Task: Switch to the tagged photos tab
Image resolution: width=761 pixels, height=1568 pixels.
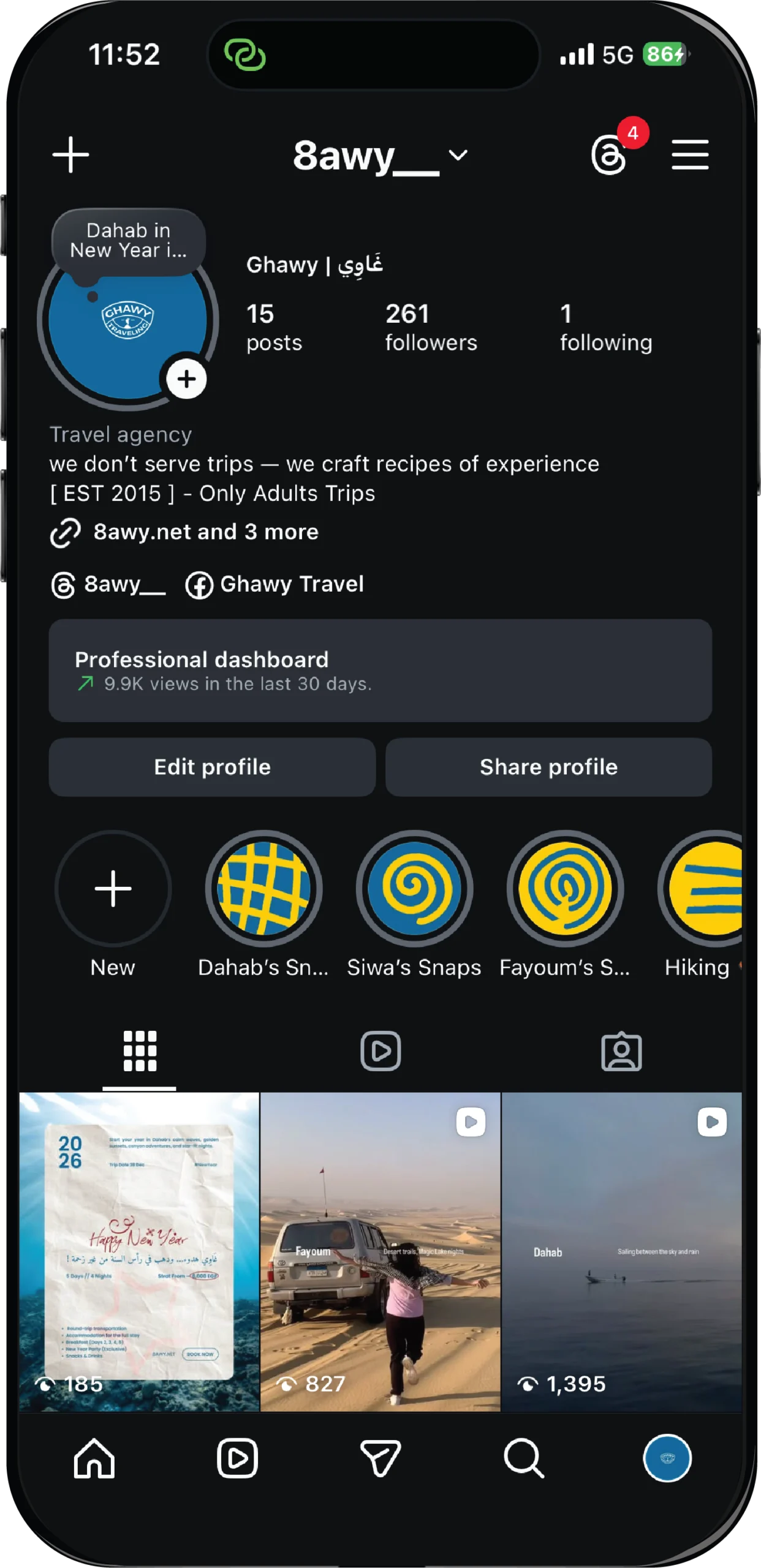Action: point(621,1051)
